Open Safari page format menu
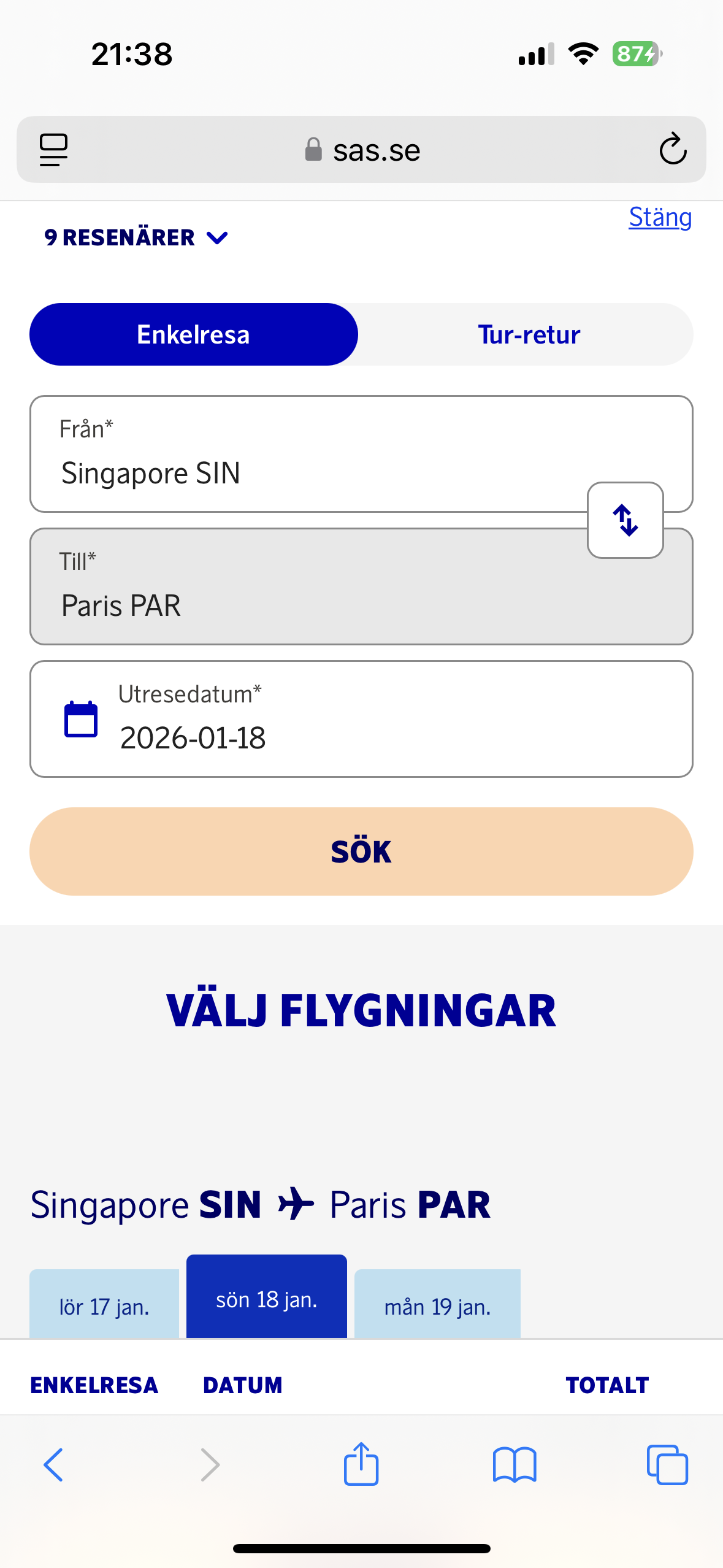Viewport: 723px width, 1568px height. (x=53, y=149)
